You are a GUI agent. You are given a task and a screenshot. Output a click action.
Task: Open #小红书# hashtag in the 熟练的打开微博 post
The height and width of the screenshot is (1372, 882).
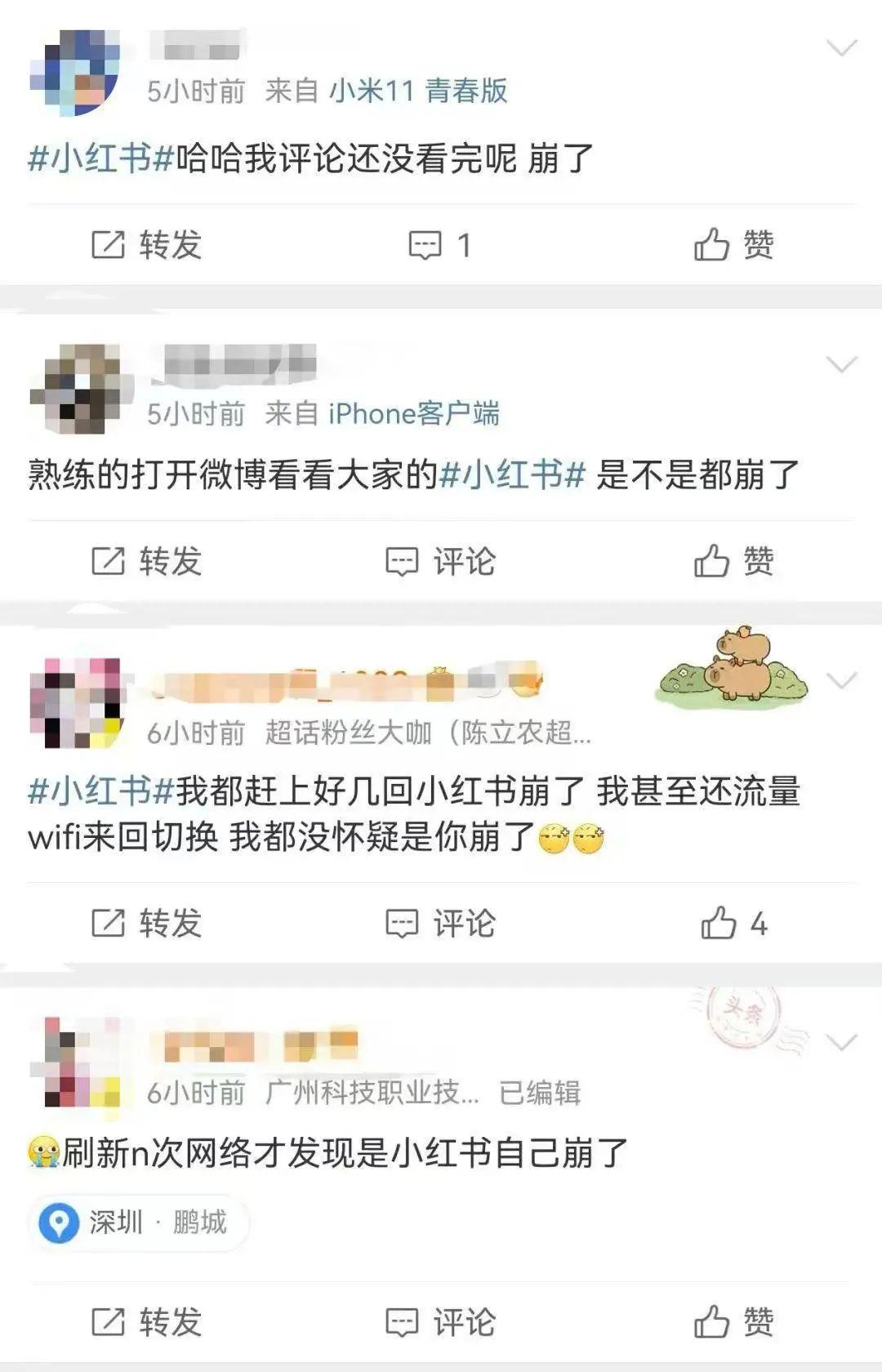point(512,474)
